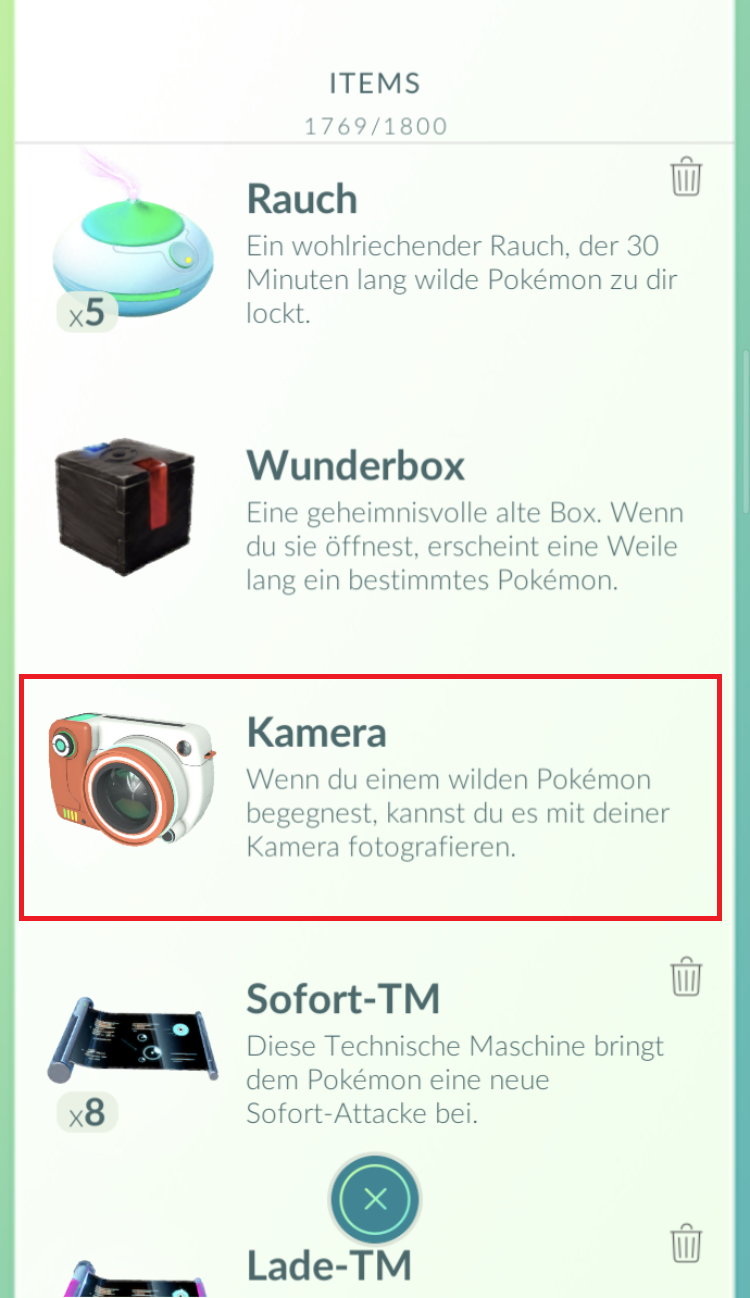Viewport: 750px width, 1298px height.
Task: Delete Sofort-TM using its trash can
Action: [x=686, y=976]
